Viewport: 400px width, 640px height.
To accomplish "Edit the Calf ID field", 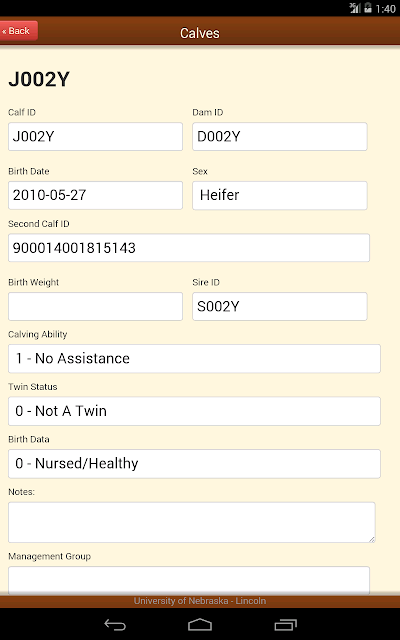I will 95,136.
